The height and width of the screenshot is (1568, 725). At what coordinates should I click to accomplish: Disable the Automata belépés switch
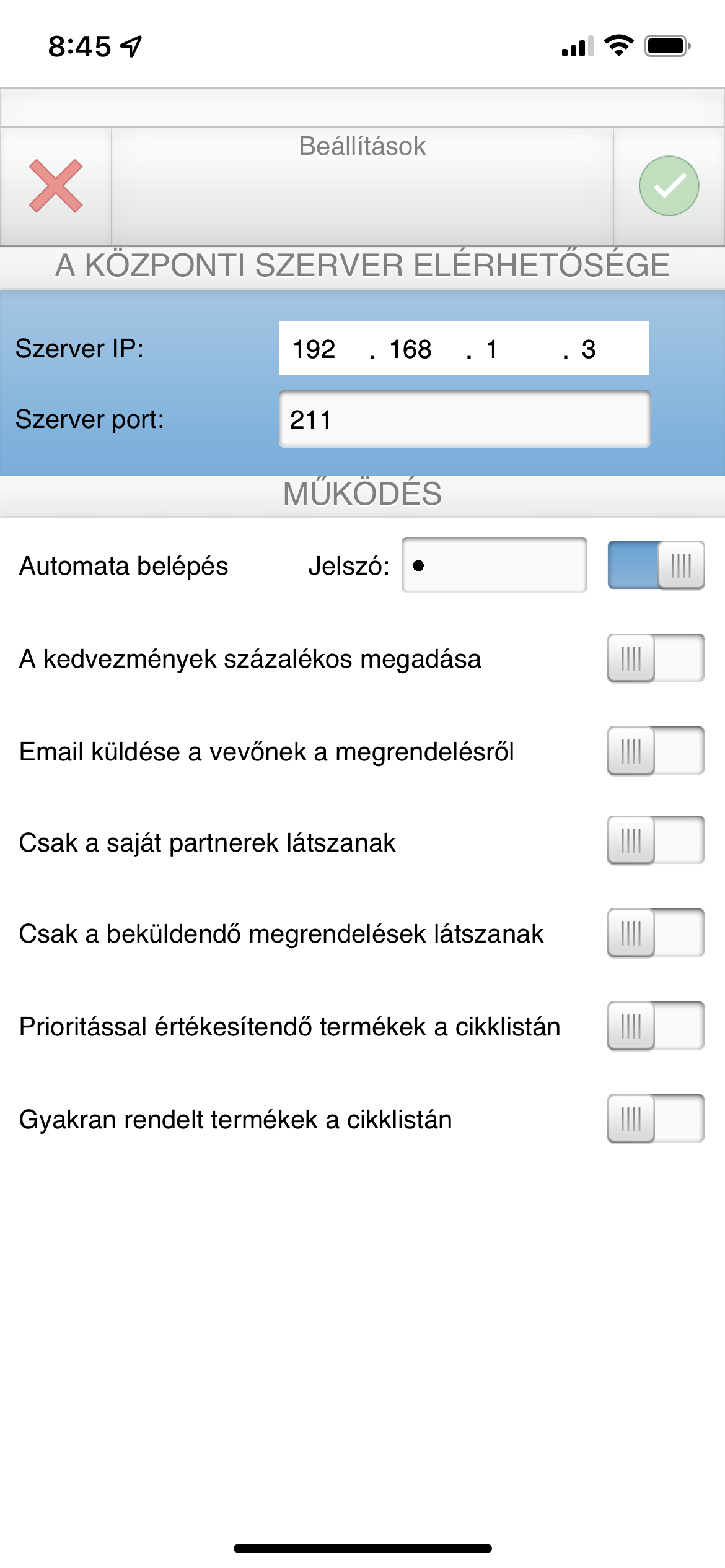click(x=656, y=565)
